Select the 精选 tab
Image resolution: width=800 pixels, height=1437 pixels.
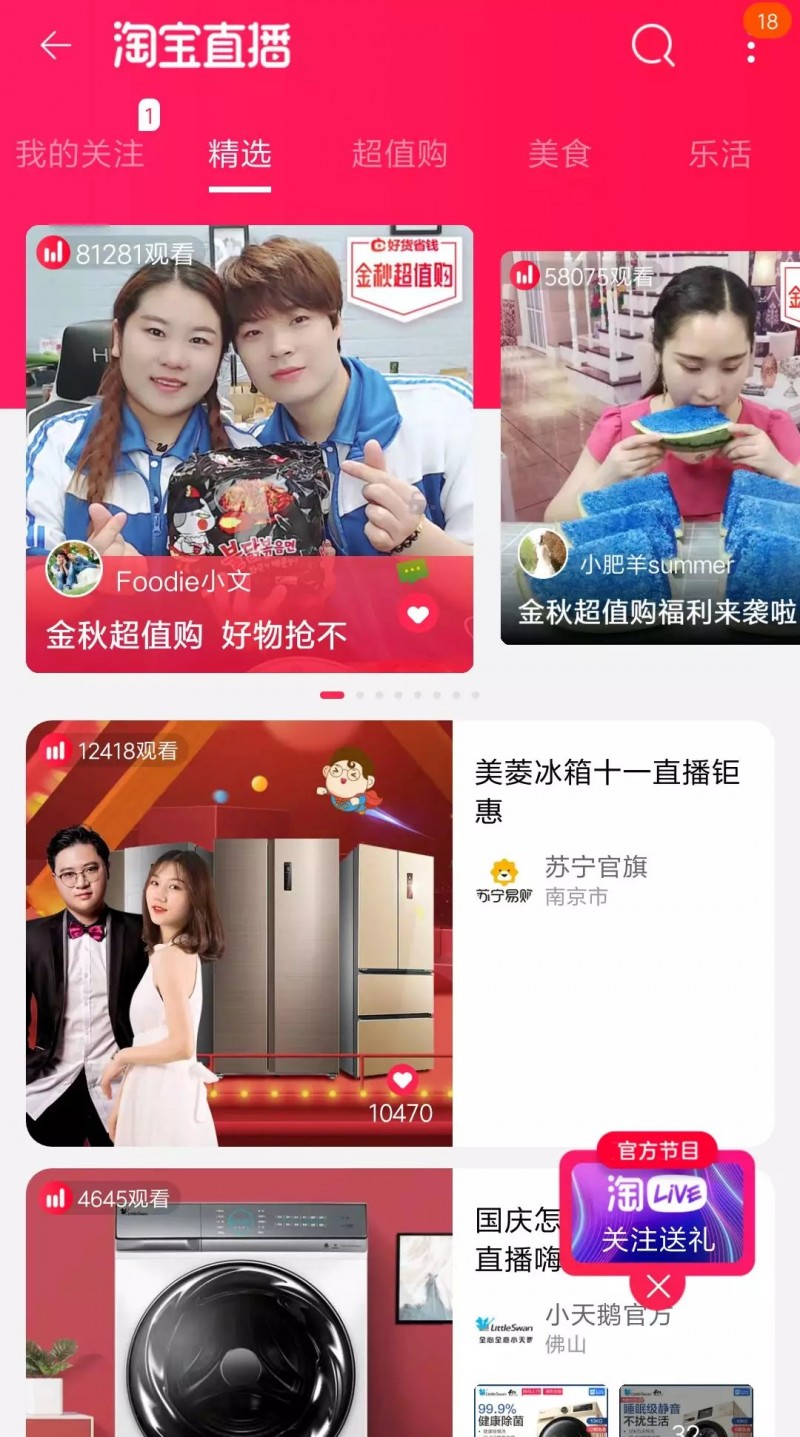click(x=240, y=154)
